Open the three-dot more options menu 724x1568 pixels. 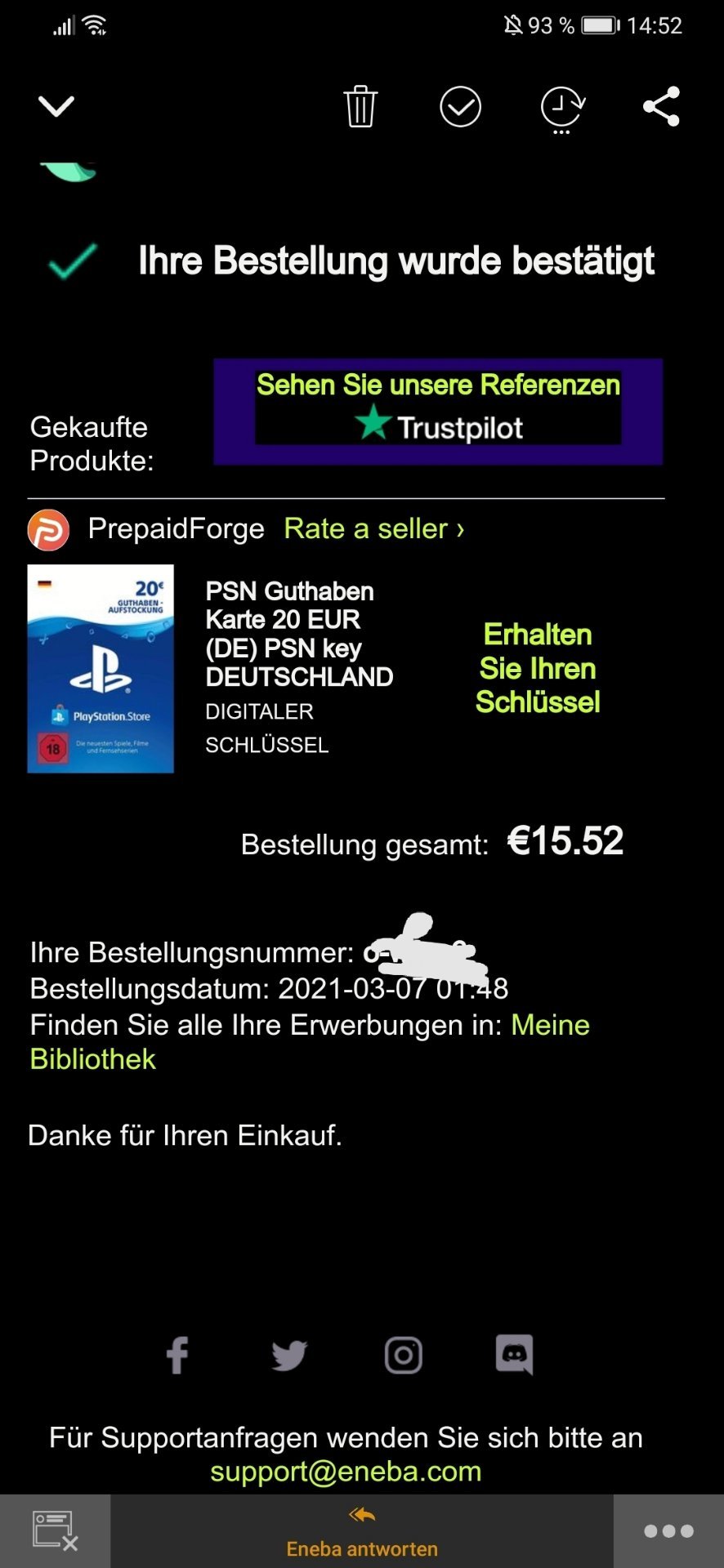pos(668,1531)
